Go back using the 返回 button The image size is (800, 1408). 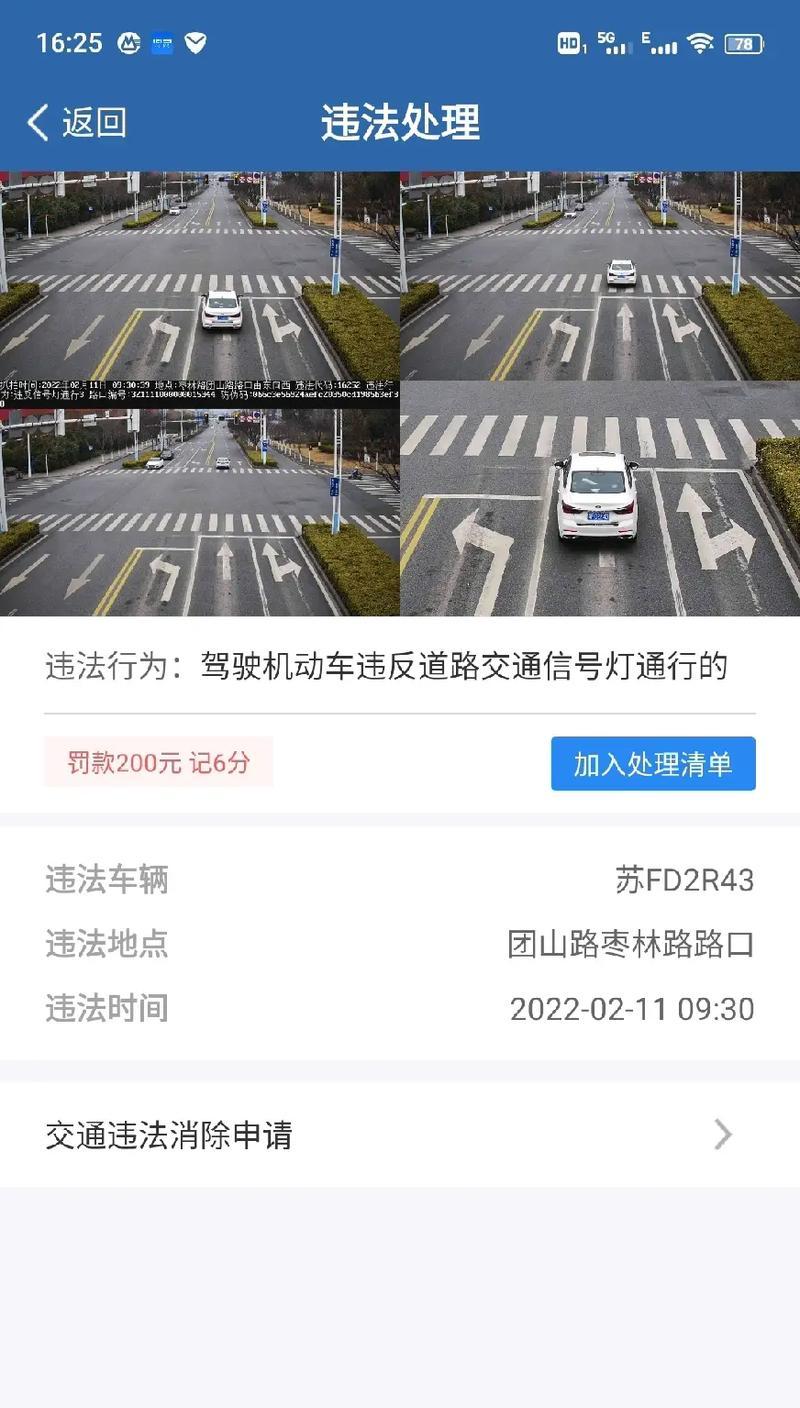click(x=76, y=122)
